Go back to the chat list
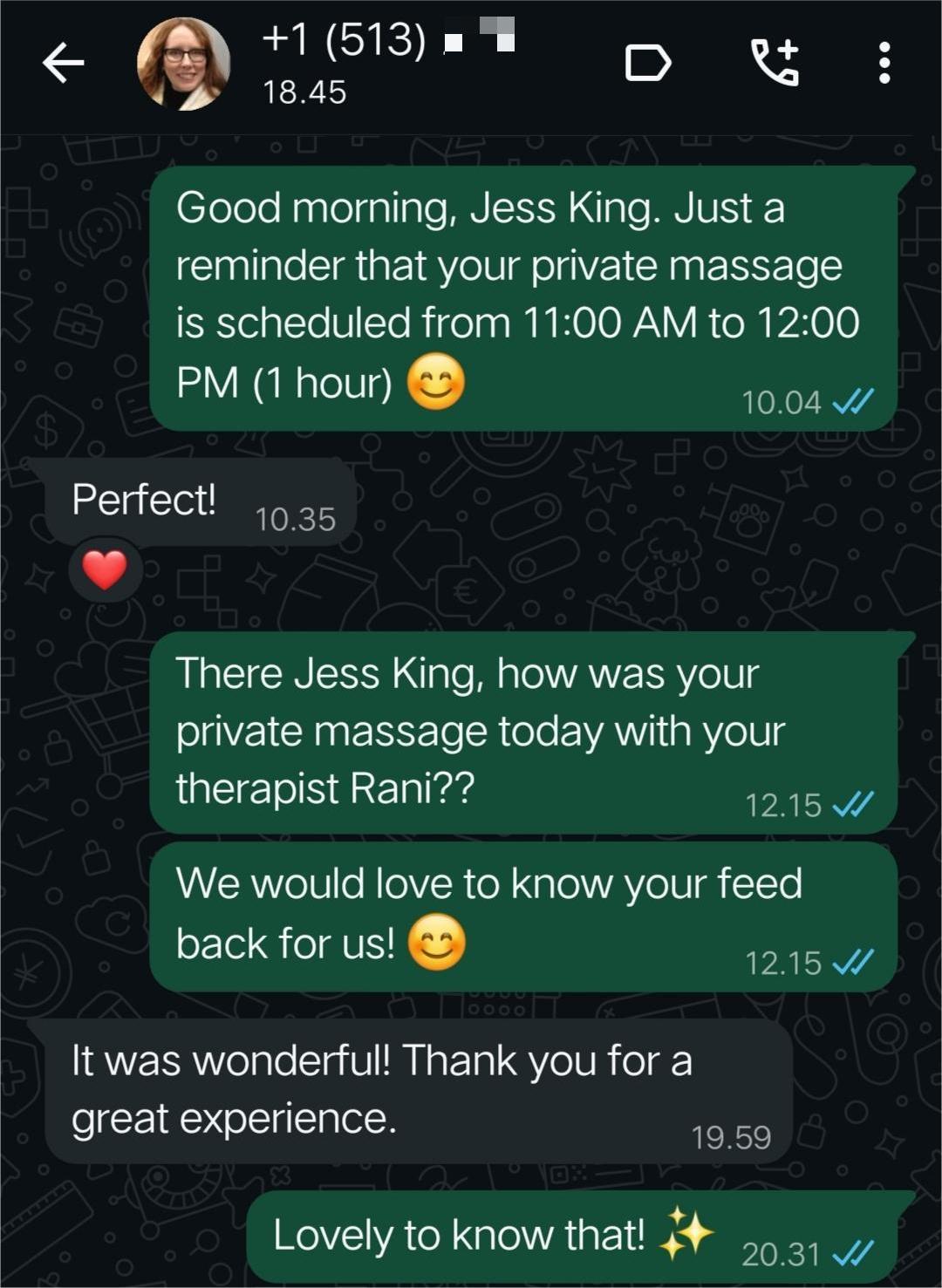 63,63
